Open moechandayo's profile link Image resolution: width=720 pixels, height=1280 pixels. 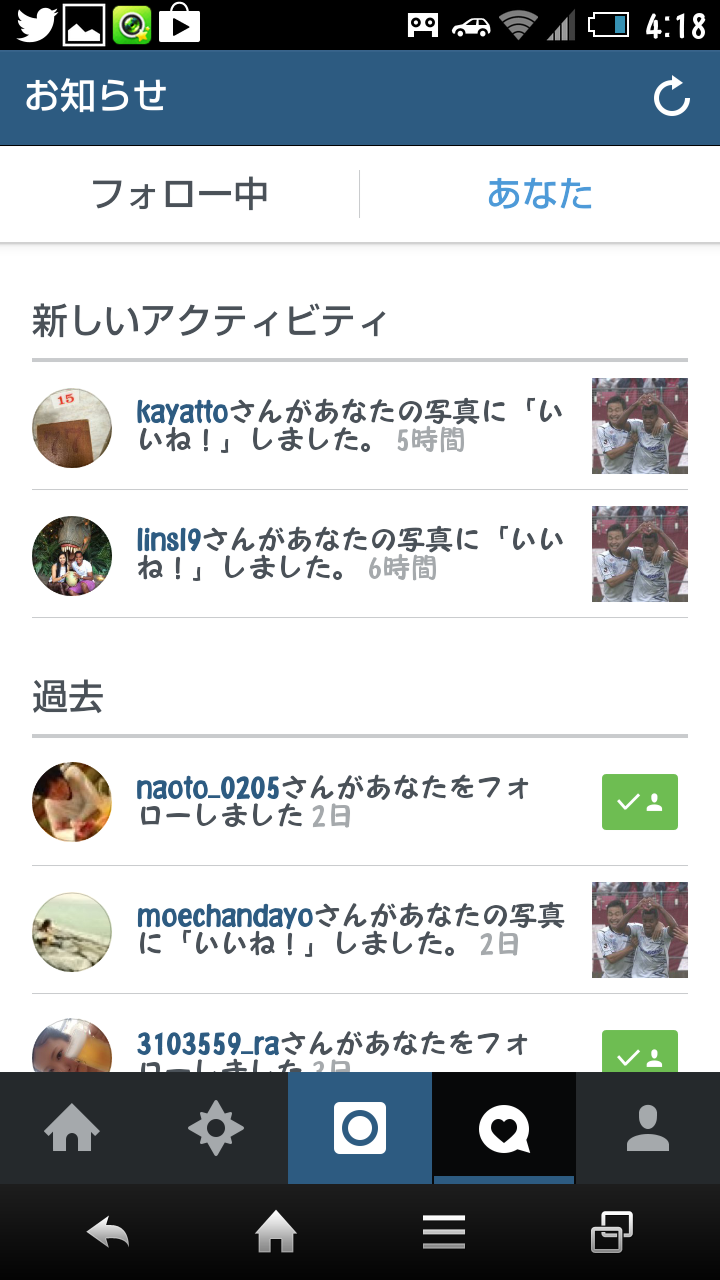pos(225,916)
